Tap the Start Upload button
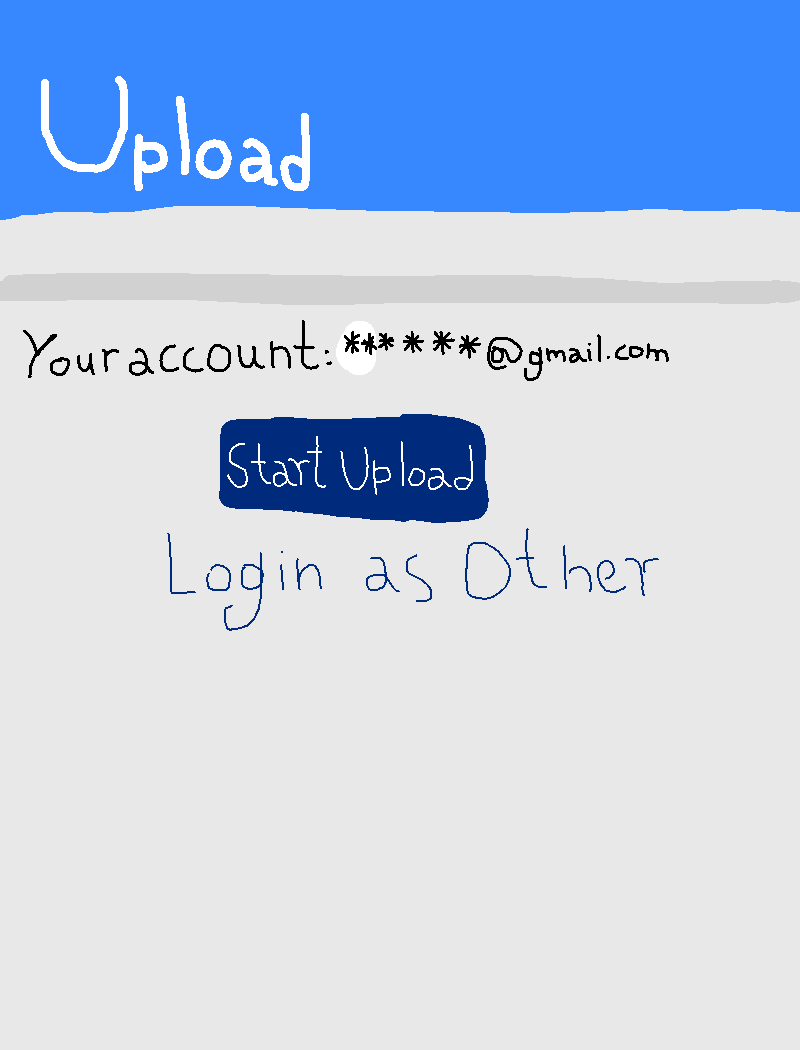The width and height of the screenshot is (800, 1050). (x=353, y=468)
